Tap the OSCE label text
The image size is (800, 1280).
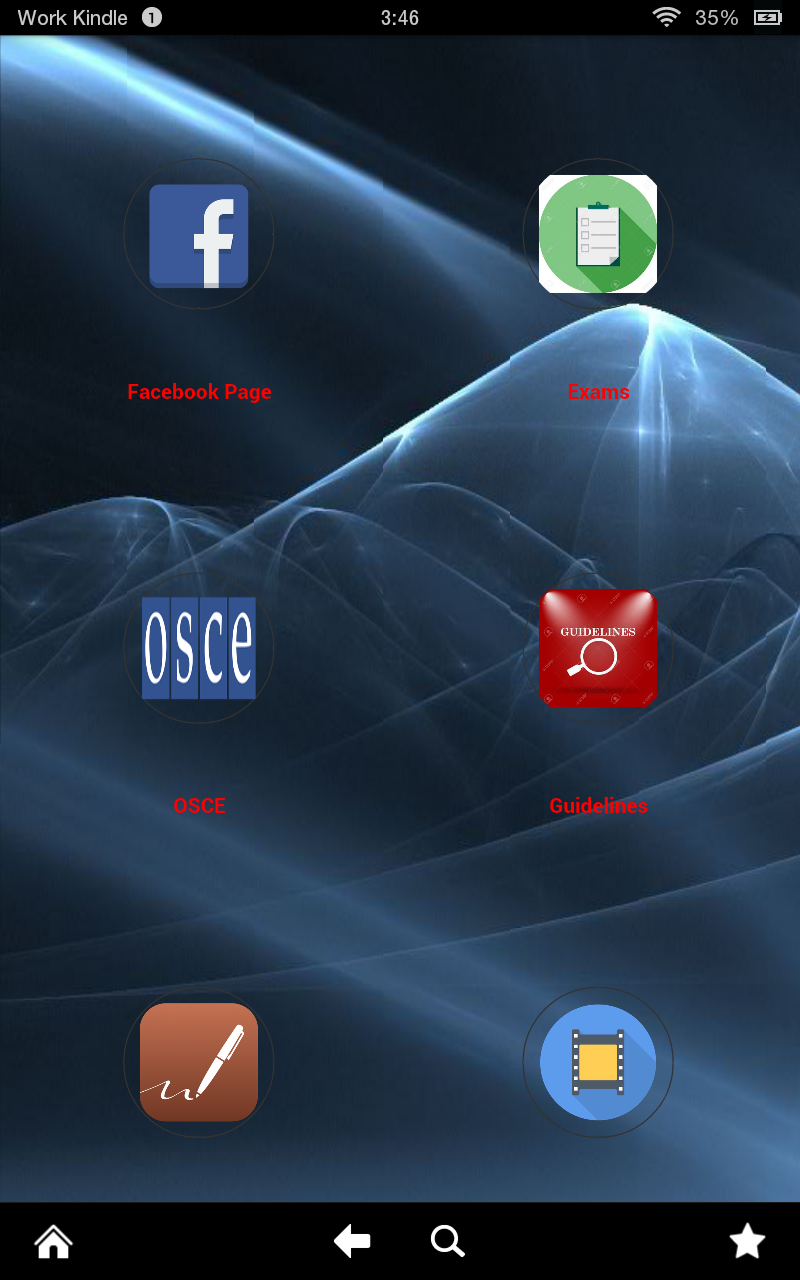pos(199,805)
